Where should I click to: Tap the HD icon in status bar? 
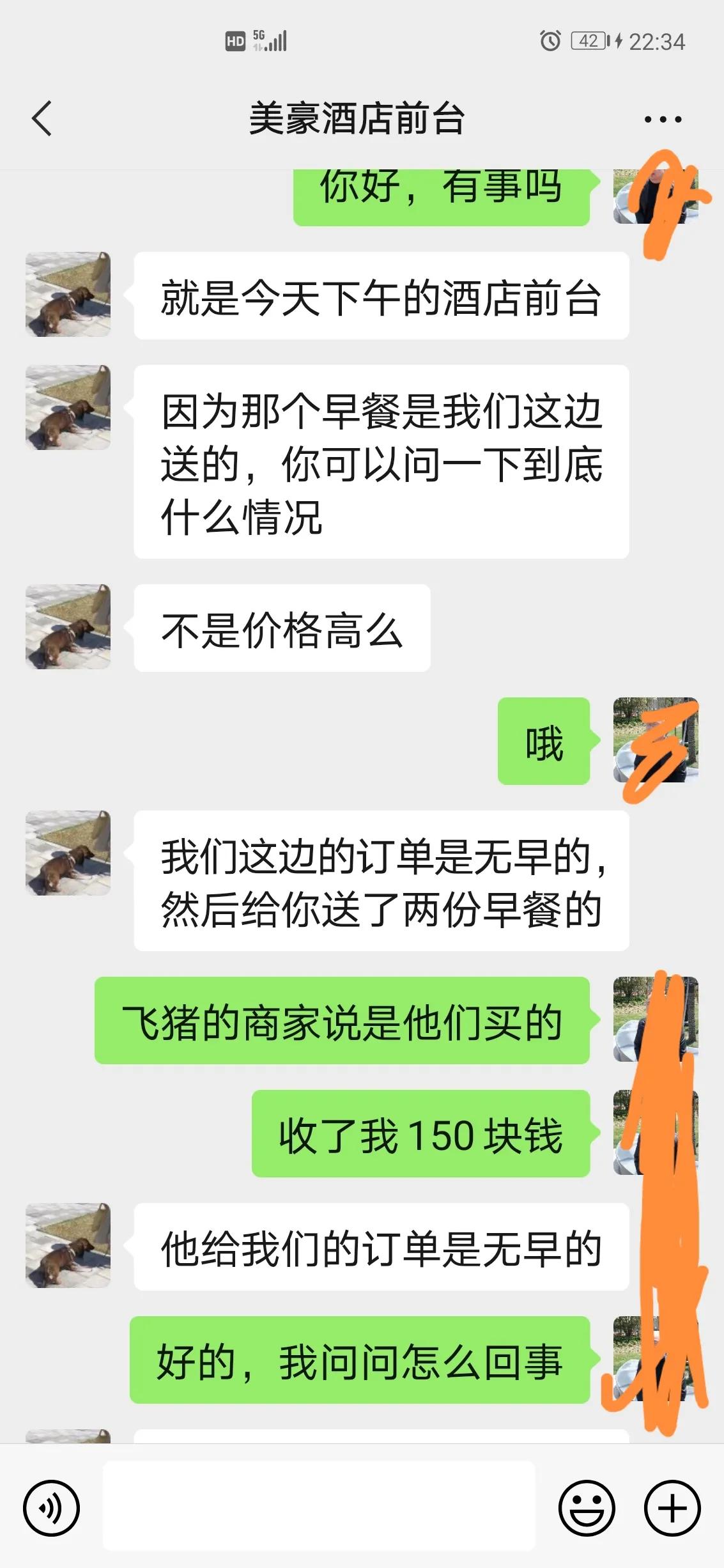point(235,40)
